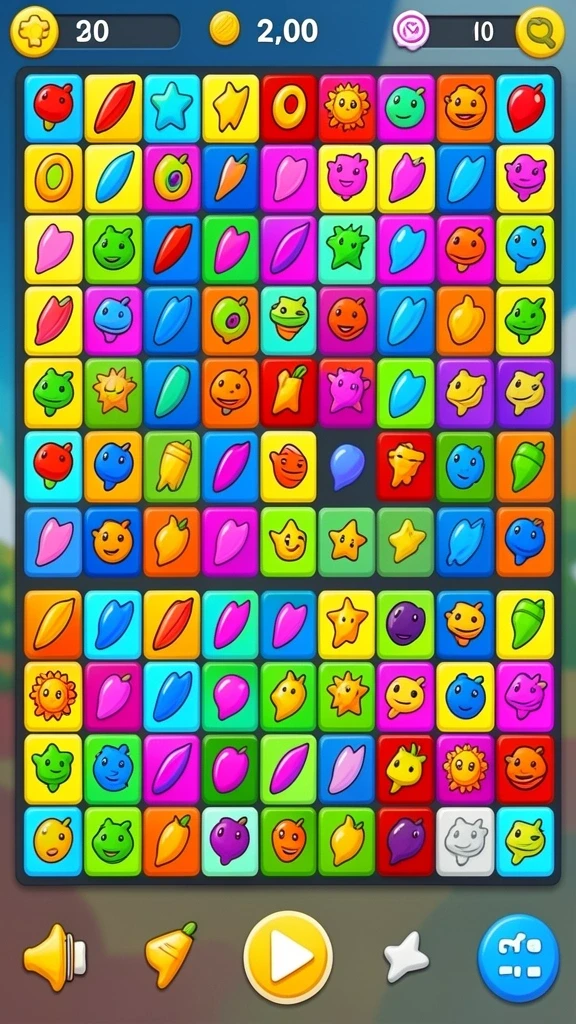Use the white star booster
Image resolution: width=576 pixels, height=1024 pixels.
click(406, 957)
